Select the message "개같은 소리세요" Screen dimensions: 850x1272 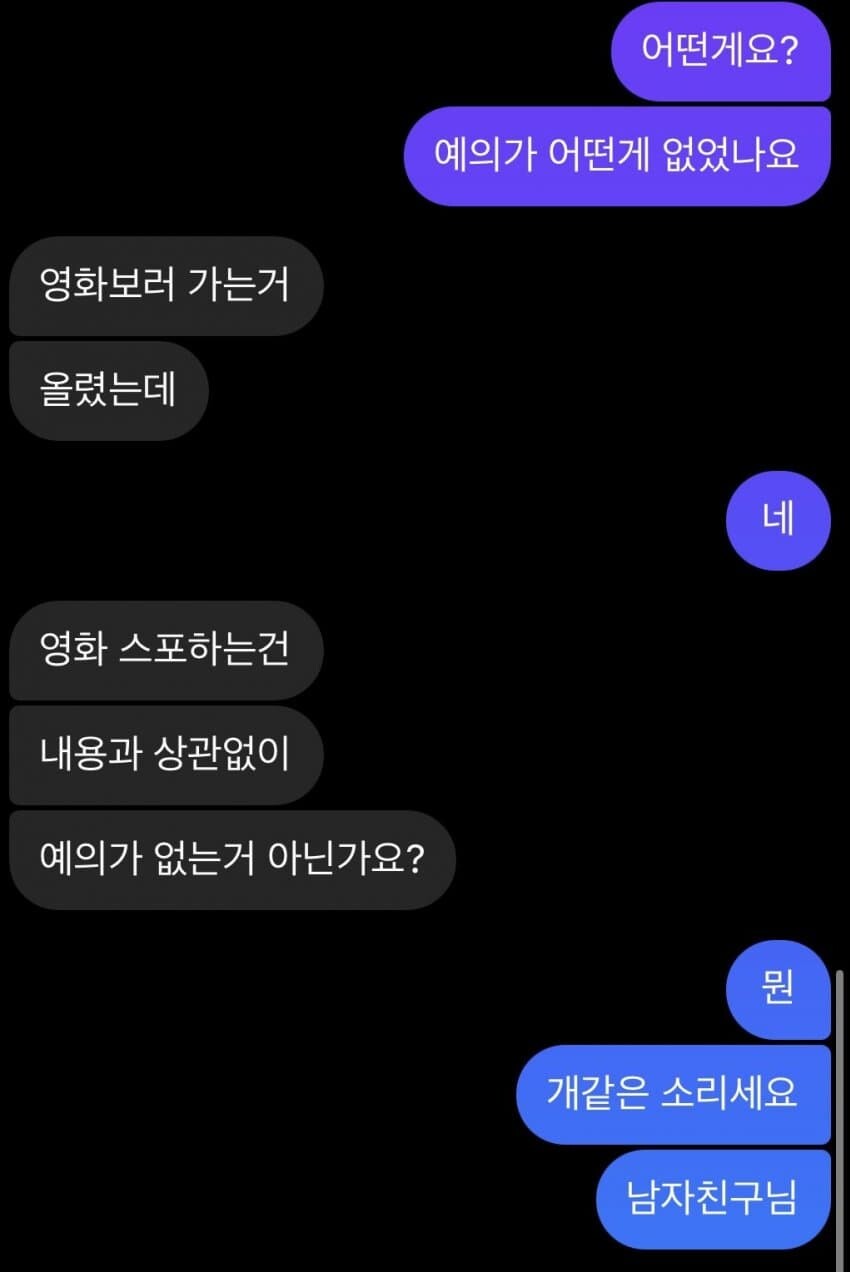[673, 1095]
